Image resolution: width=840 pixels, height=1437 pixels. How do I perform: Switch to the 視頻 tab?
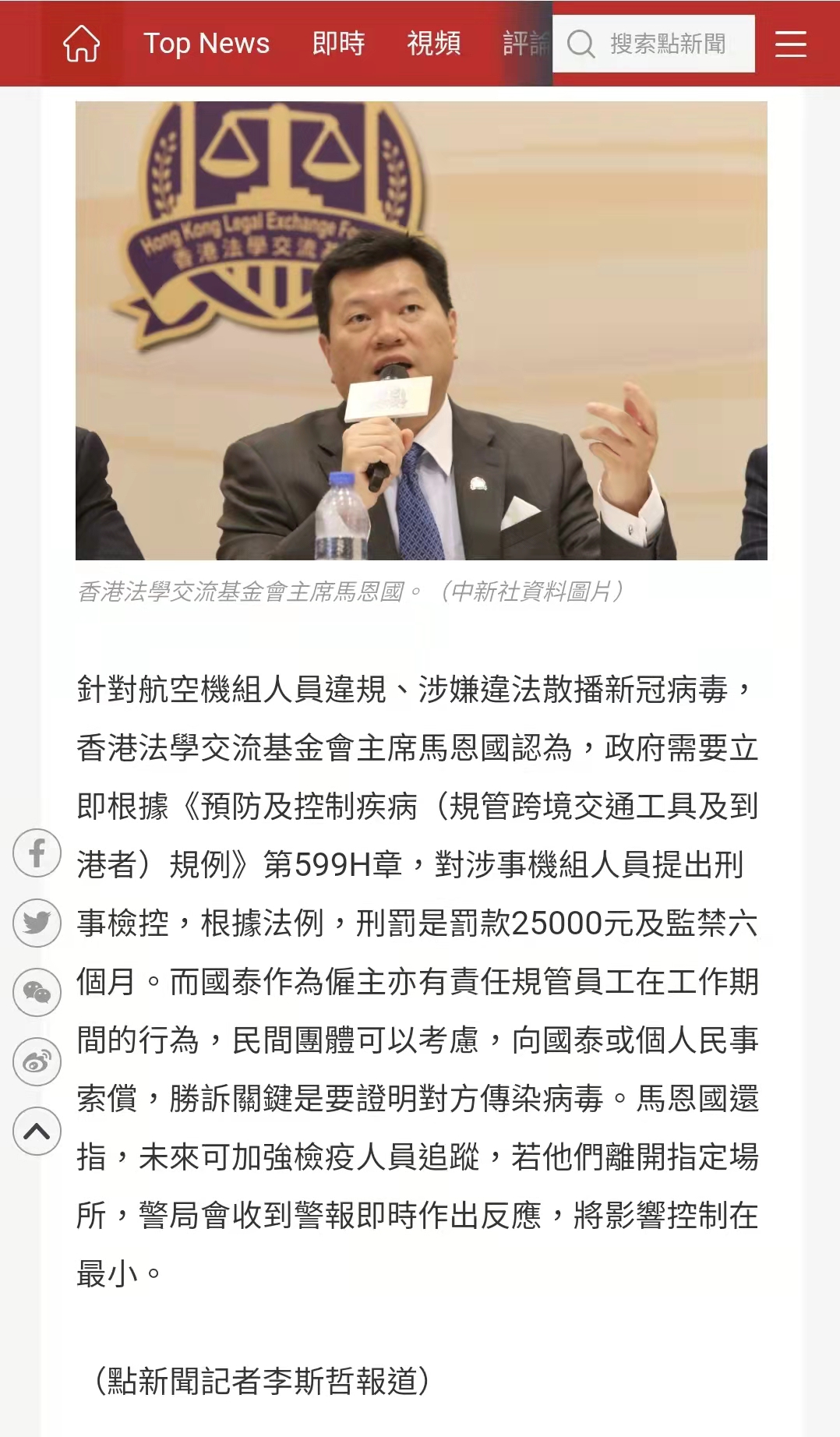pos(433,43)
